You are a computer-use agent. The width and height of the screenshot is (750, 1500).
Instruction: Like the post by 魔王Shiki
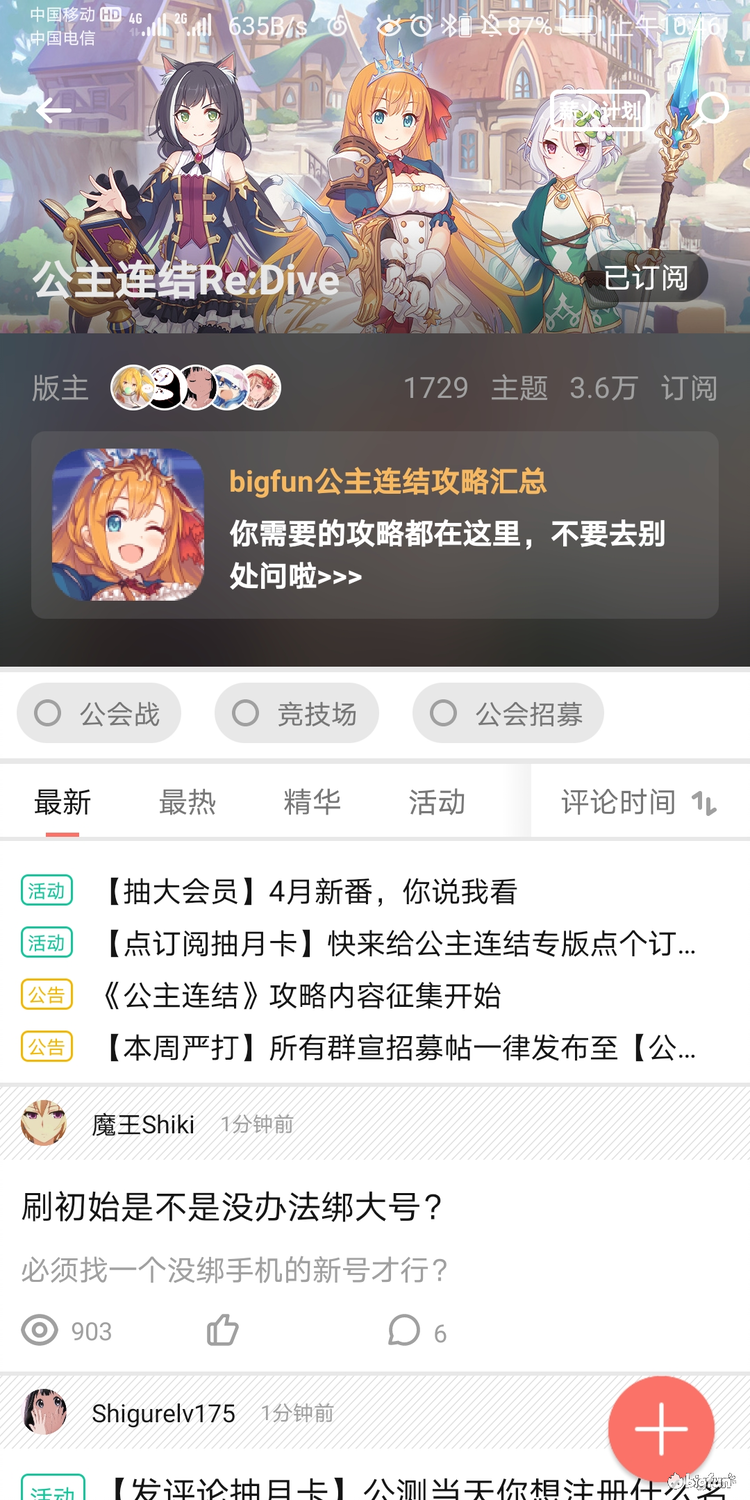[x=222, y=1330]
